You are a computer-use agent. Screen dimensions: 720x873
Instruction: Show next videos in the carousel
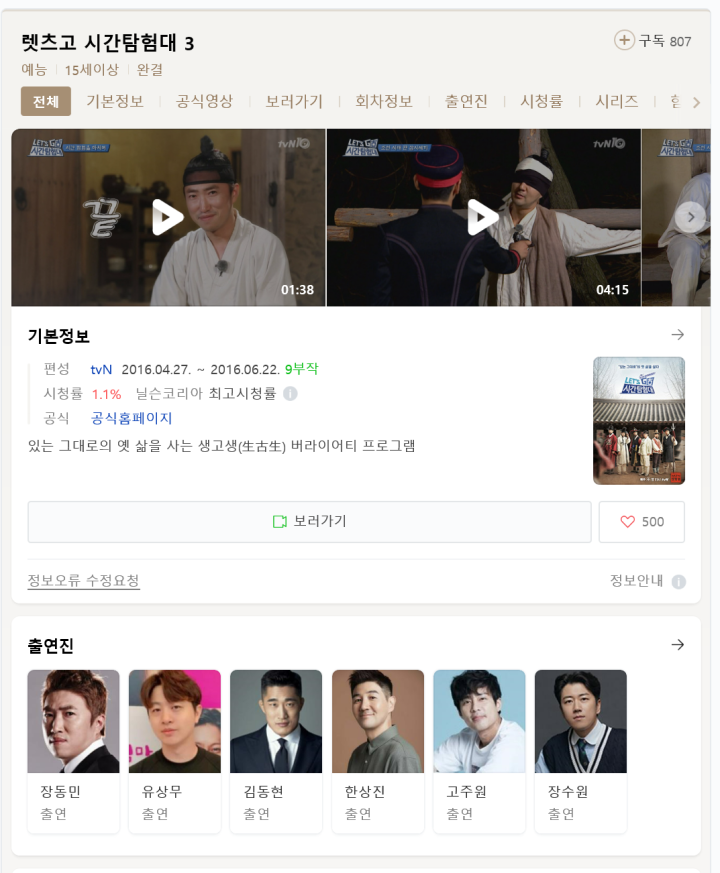click(x=690, y=217)
